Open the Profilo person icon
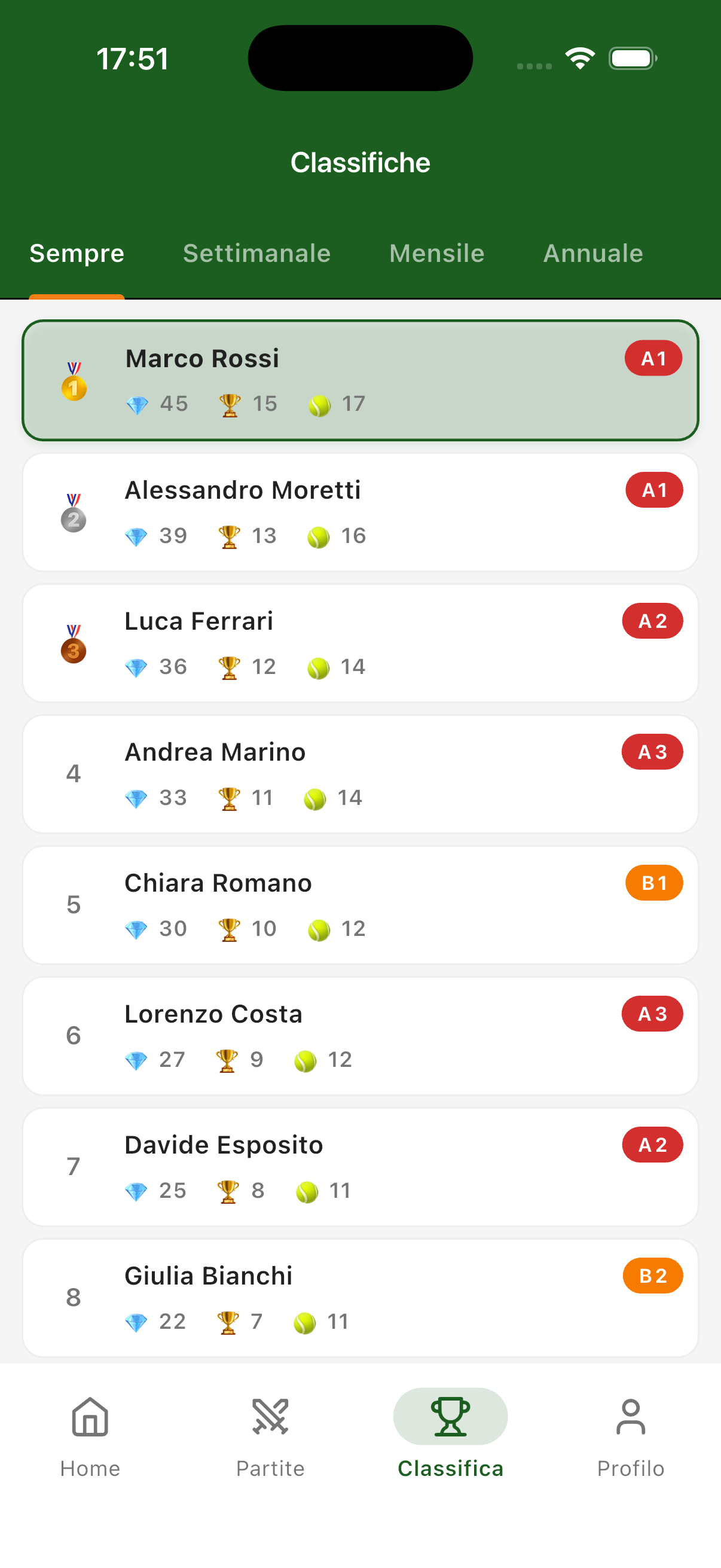Image resolution: width=721 pixels, height=1568 pixels. (631, 1417)
